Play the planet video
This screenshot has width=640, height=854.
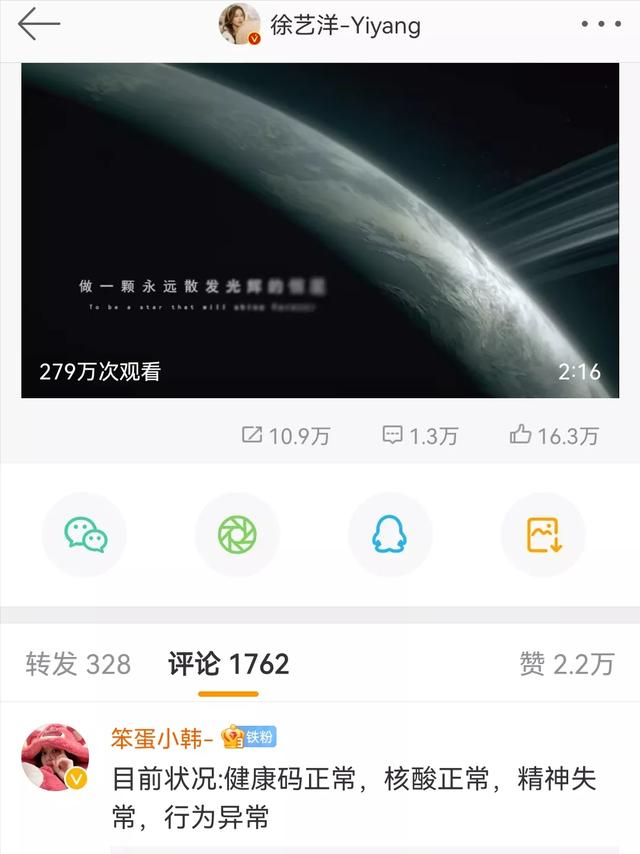[x=320, y=230]
